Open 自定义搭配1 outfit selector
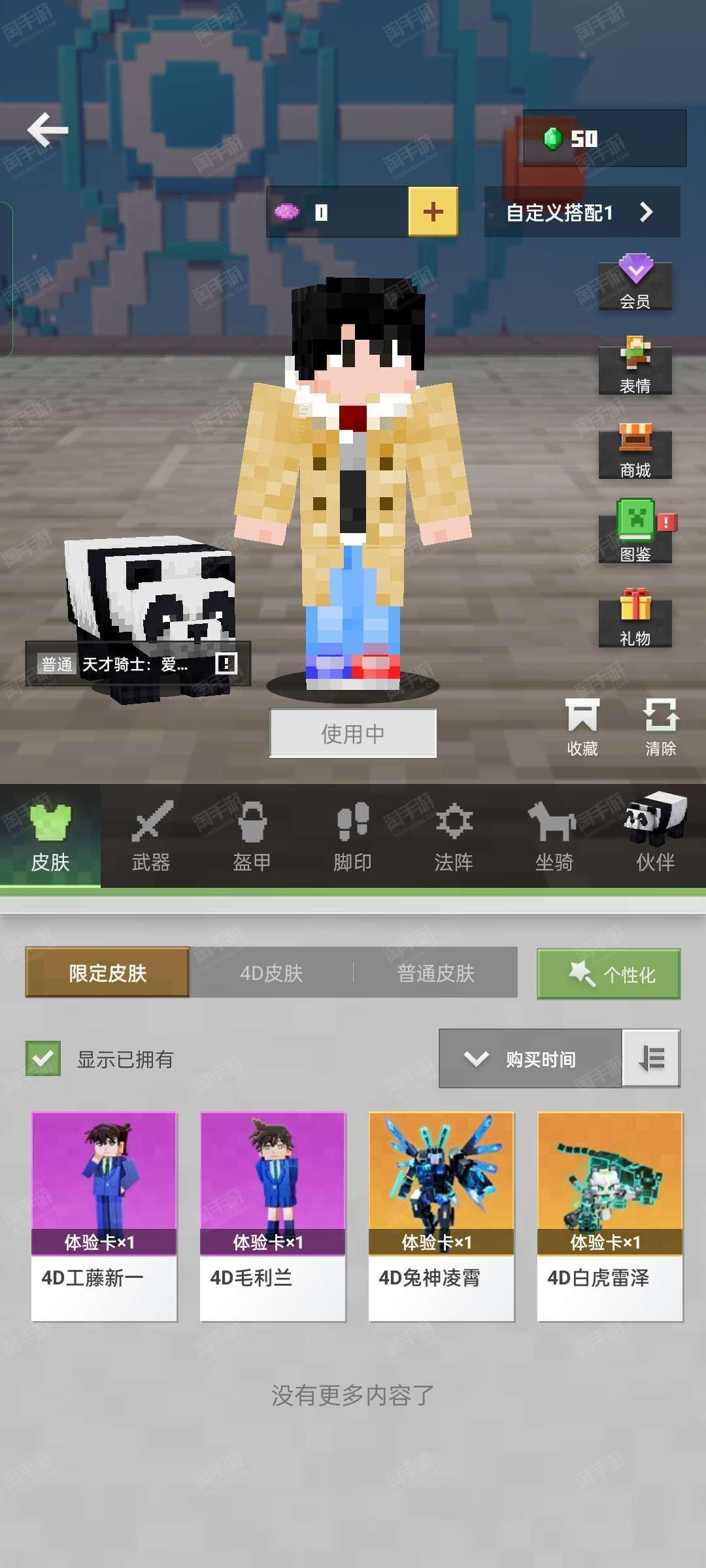The height and width of the screenshot is (1568, 706). coord(581,212)
